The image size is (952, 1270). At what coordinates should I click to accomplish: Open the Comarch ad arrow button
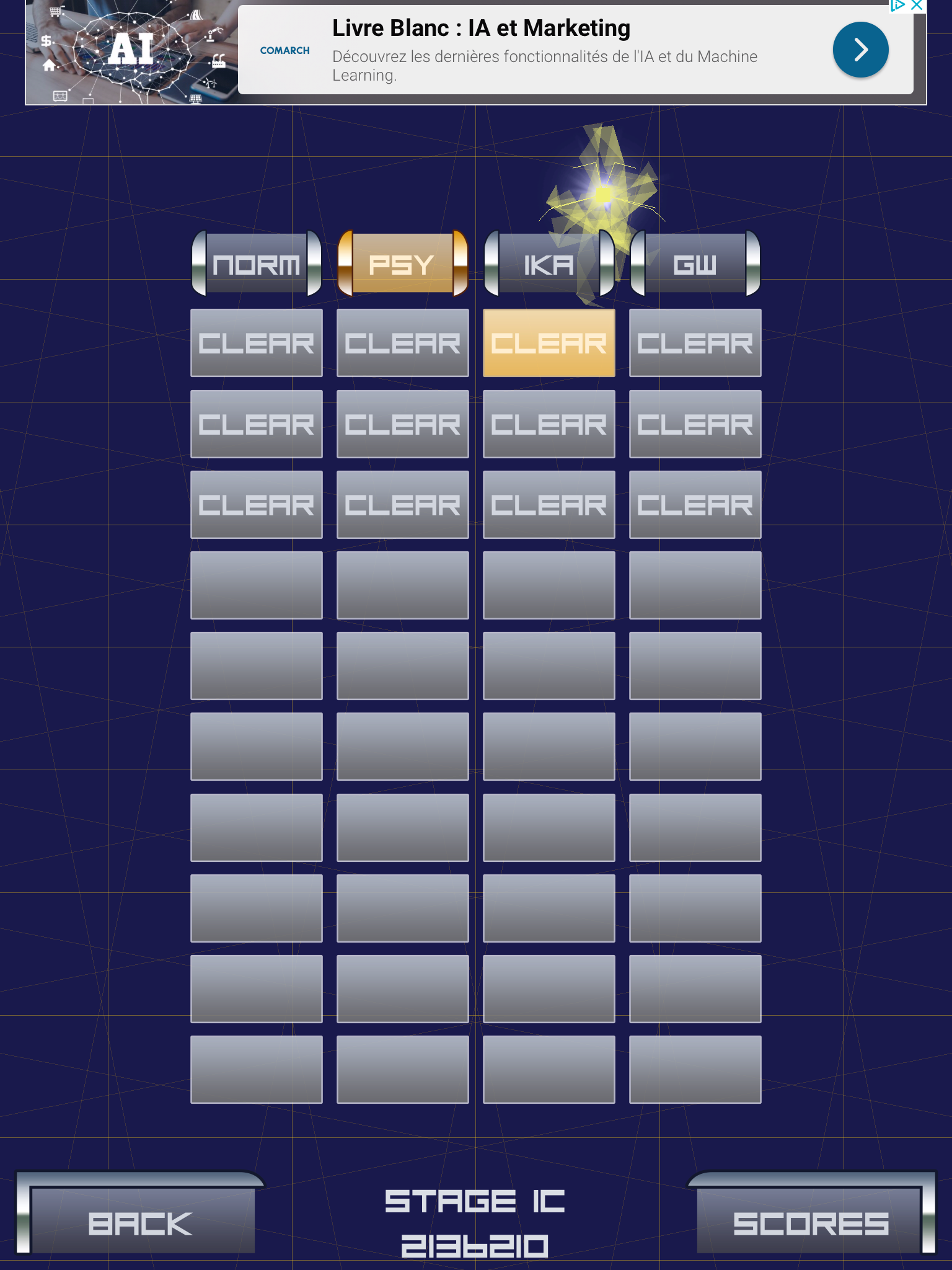860,50
